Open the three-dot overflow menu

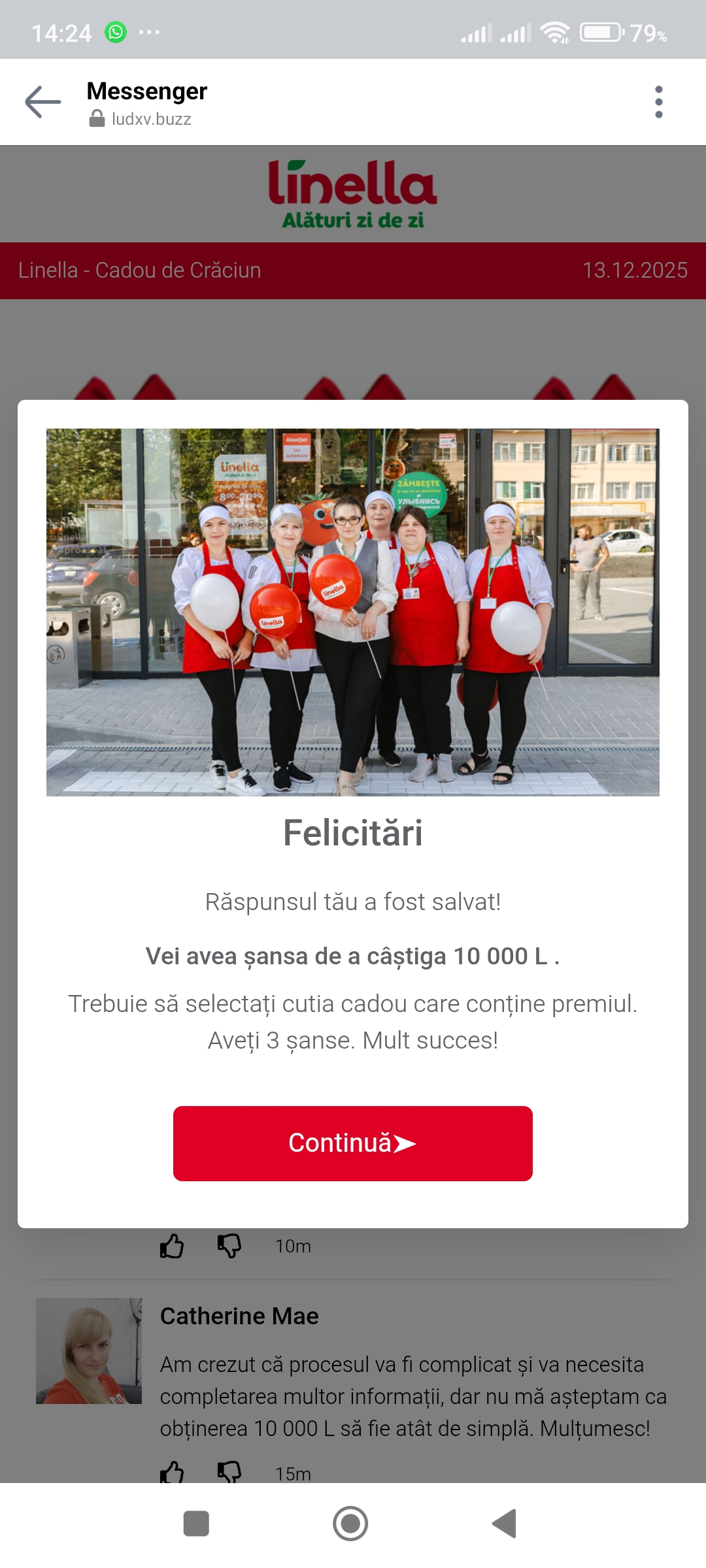click(658, 102)
